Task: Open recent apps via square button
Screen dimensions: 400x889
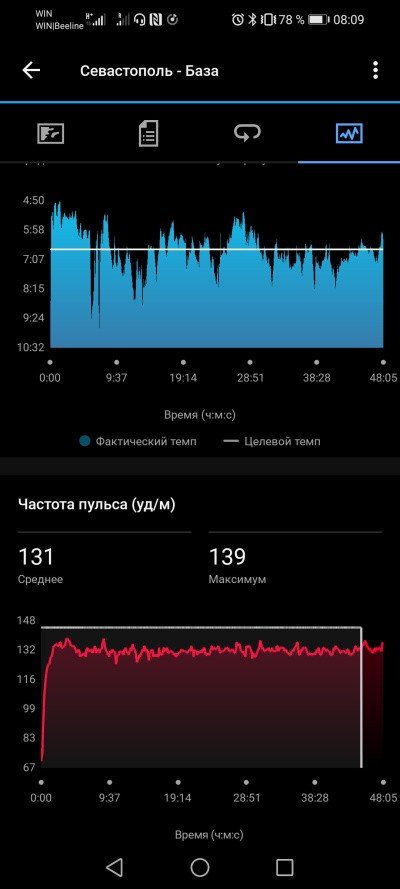Action: (284, 867)
